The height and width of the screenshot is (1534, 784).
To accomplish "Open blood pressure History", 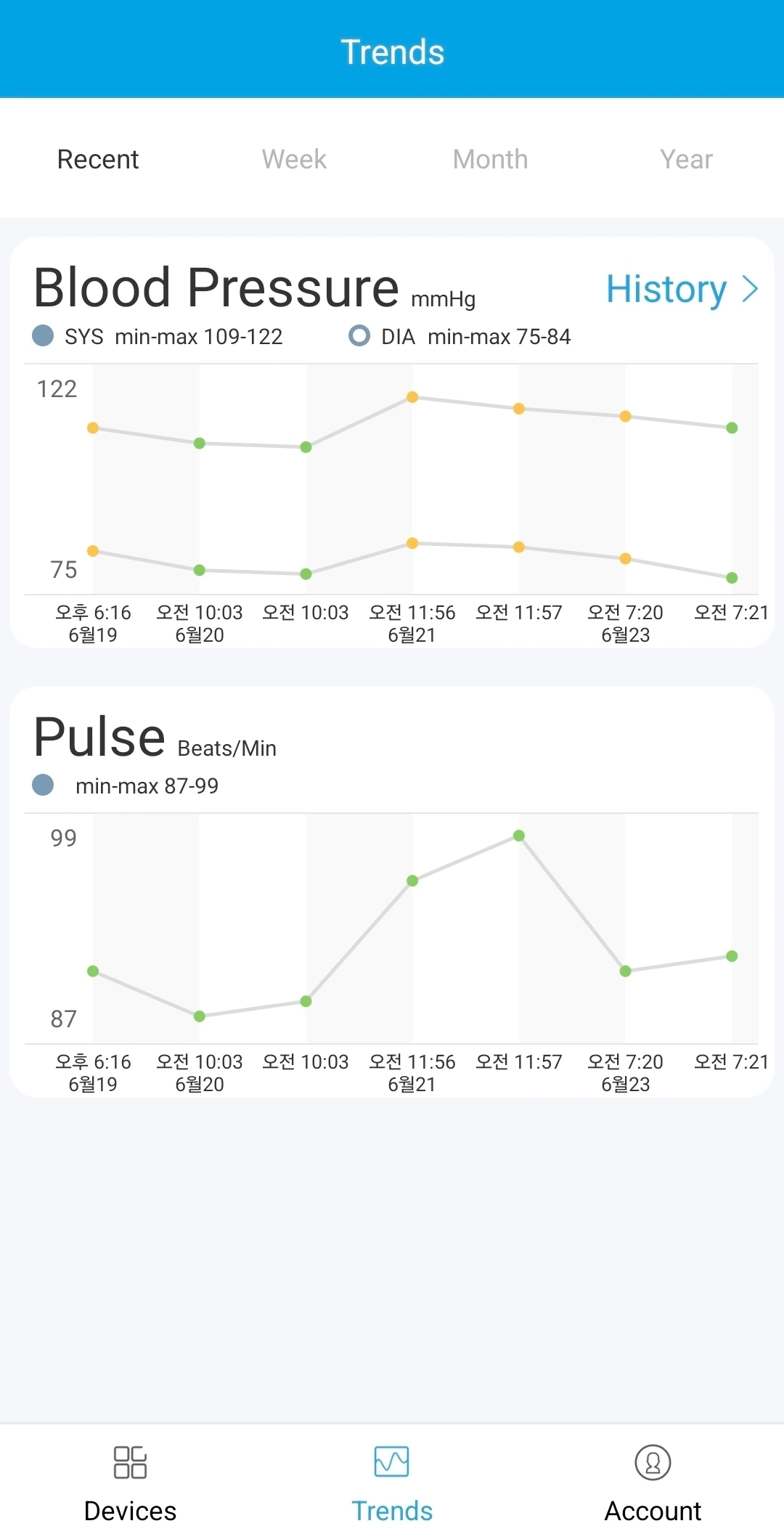I will pos(682,289).
